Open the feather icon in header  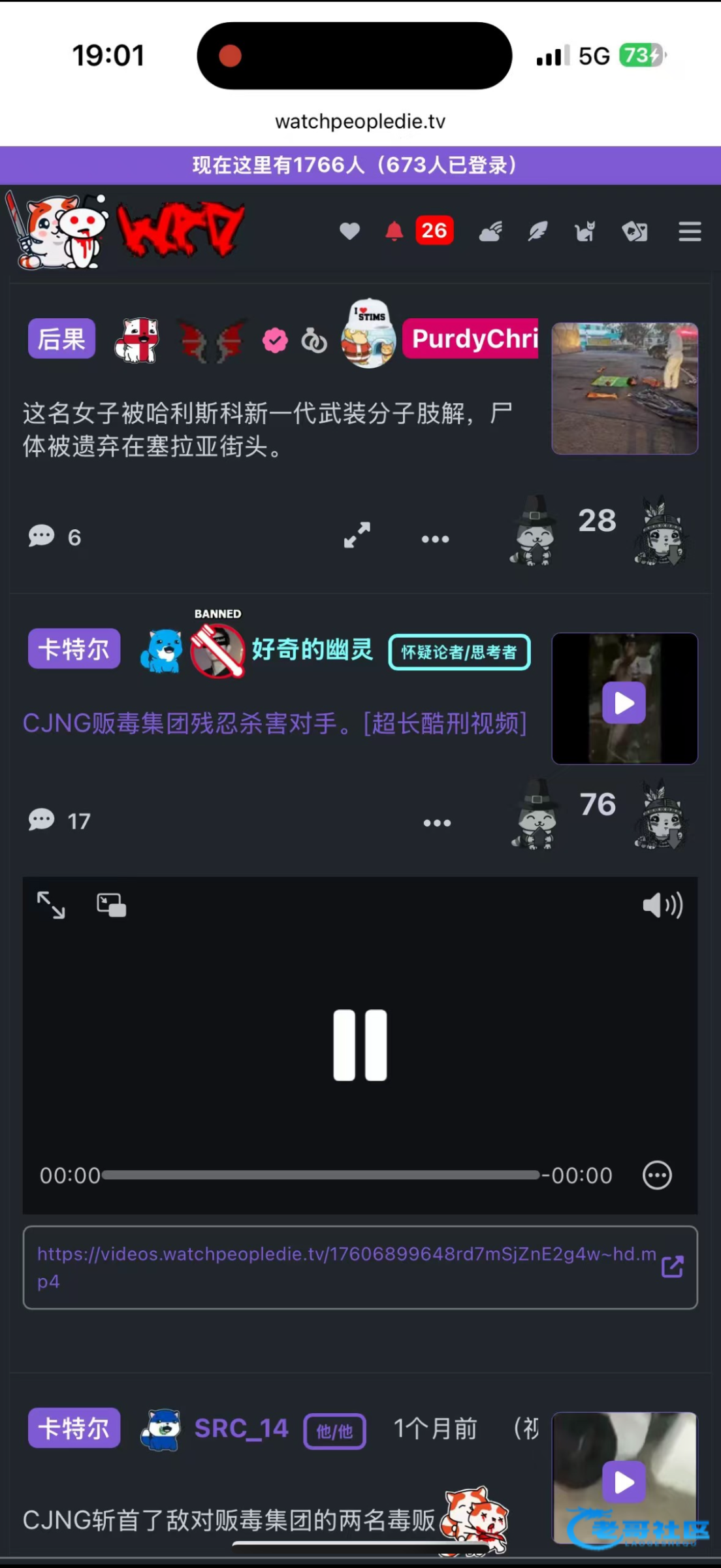[537, 231]
